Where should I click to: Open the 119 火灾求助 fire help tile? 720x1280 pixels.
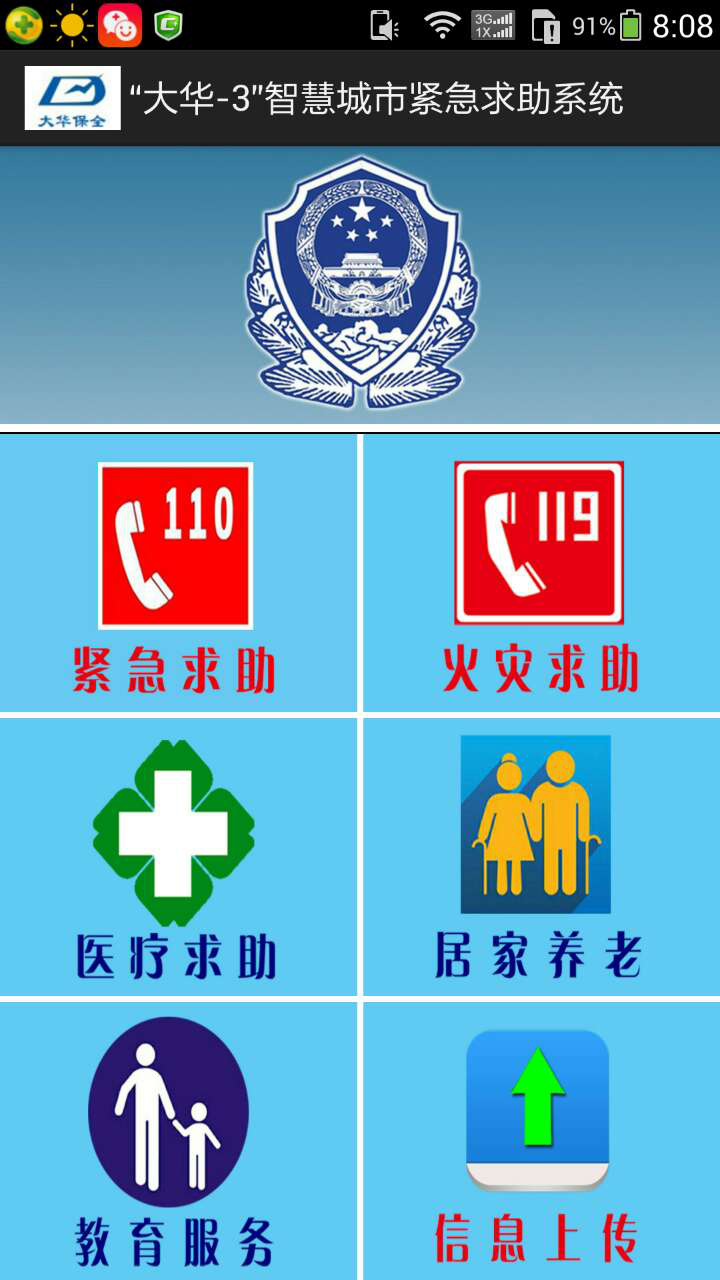tap(540, 573)
